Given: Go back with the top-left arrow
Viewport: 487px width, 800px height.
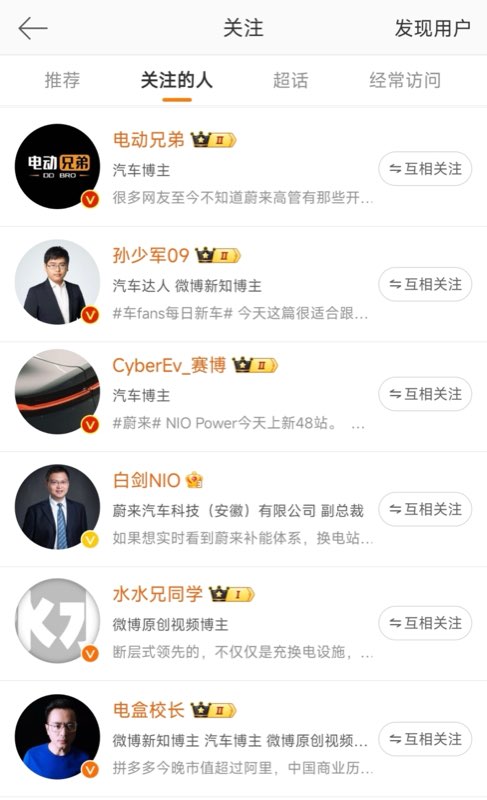Looking at the screenshot, I should click(33, 29).
